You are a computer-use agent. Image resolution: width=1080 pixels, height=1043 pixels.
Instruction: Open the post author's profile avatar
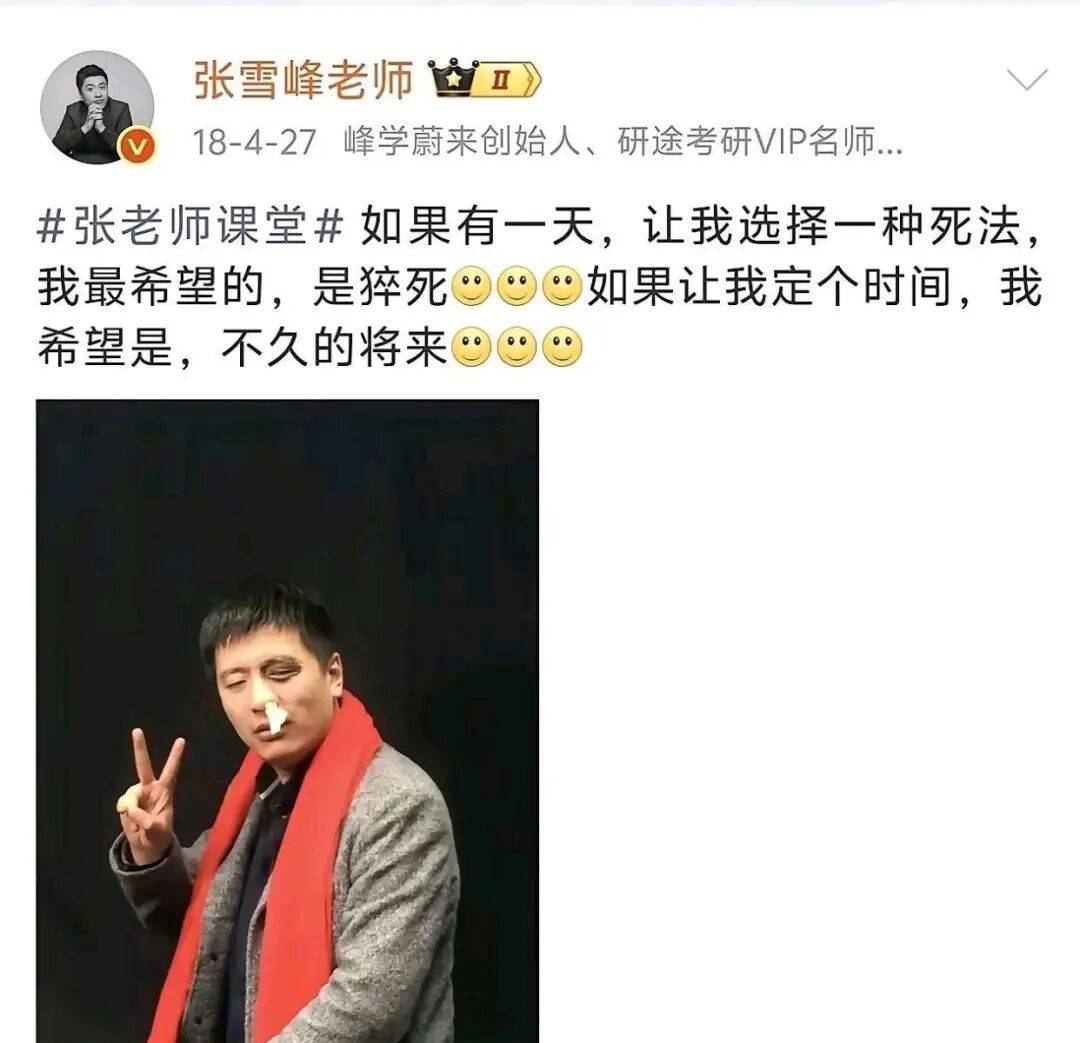[96, 107]
